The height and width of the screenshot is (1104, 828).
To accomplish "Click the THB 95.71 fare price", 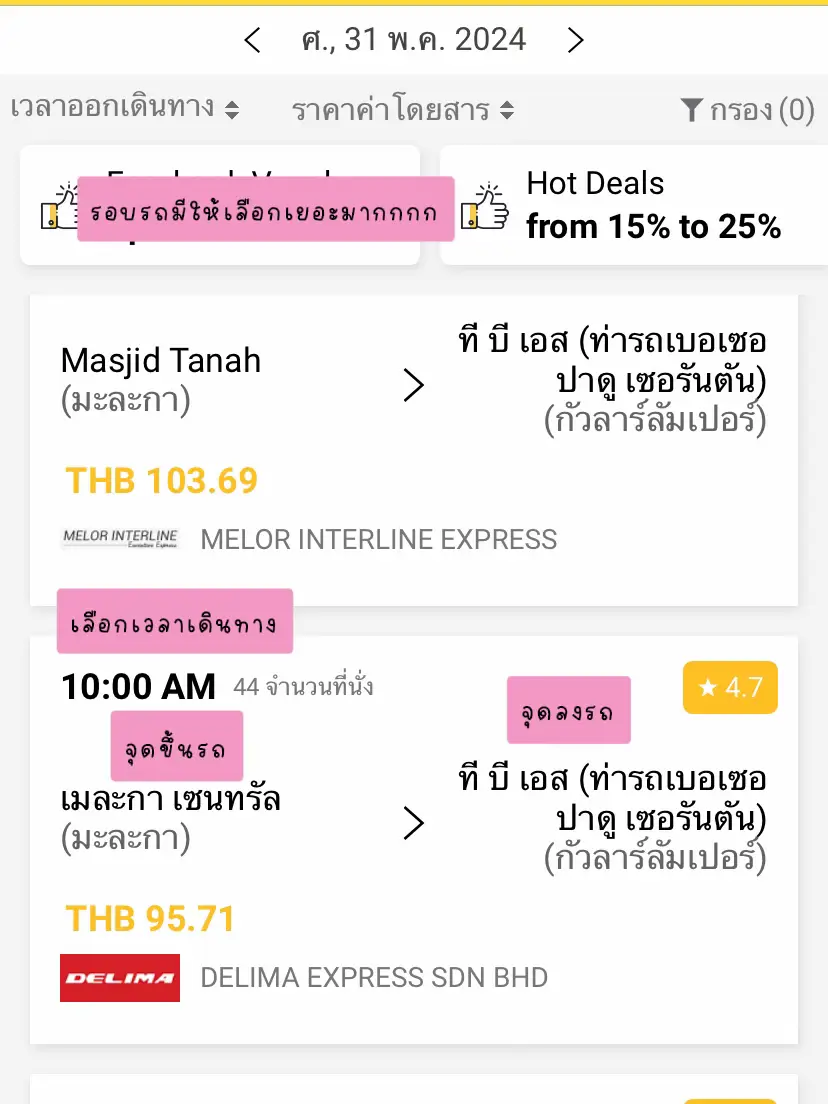I will click(x=148, y=918).
